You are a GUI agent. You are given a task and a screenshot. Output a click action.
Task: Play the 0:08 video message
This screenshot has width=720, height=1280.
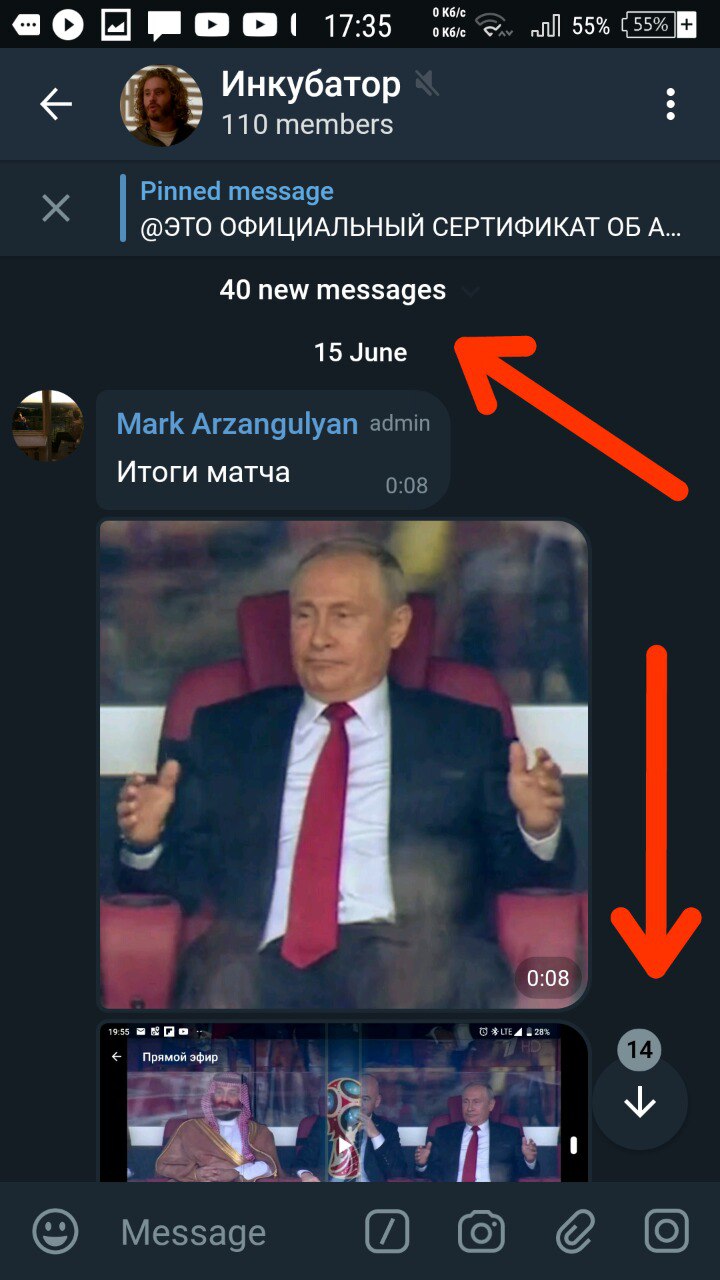point(343,765)
